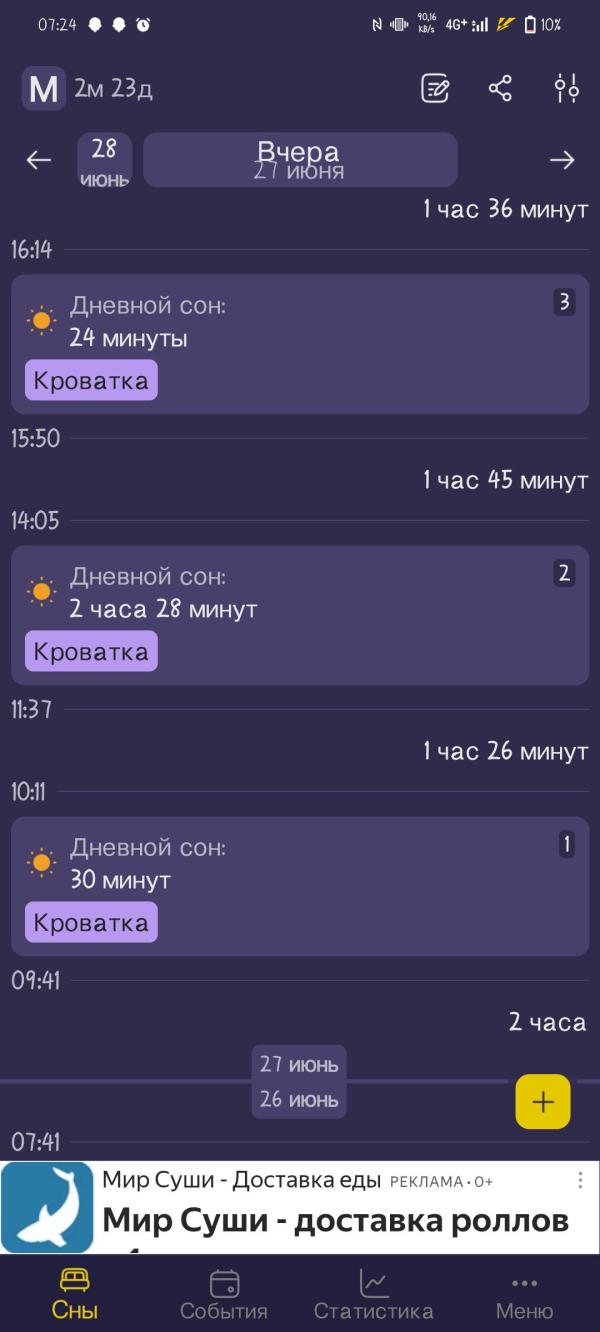Switch to the Сны tab
600x1332 pixels.
point(75,1294)
